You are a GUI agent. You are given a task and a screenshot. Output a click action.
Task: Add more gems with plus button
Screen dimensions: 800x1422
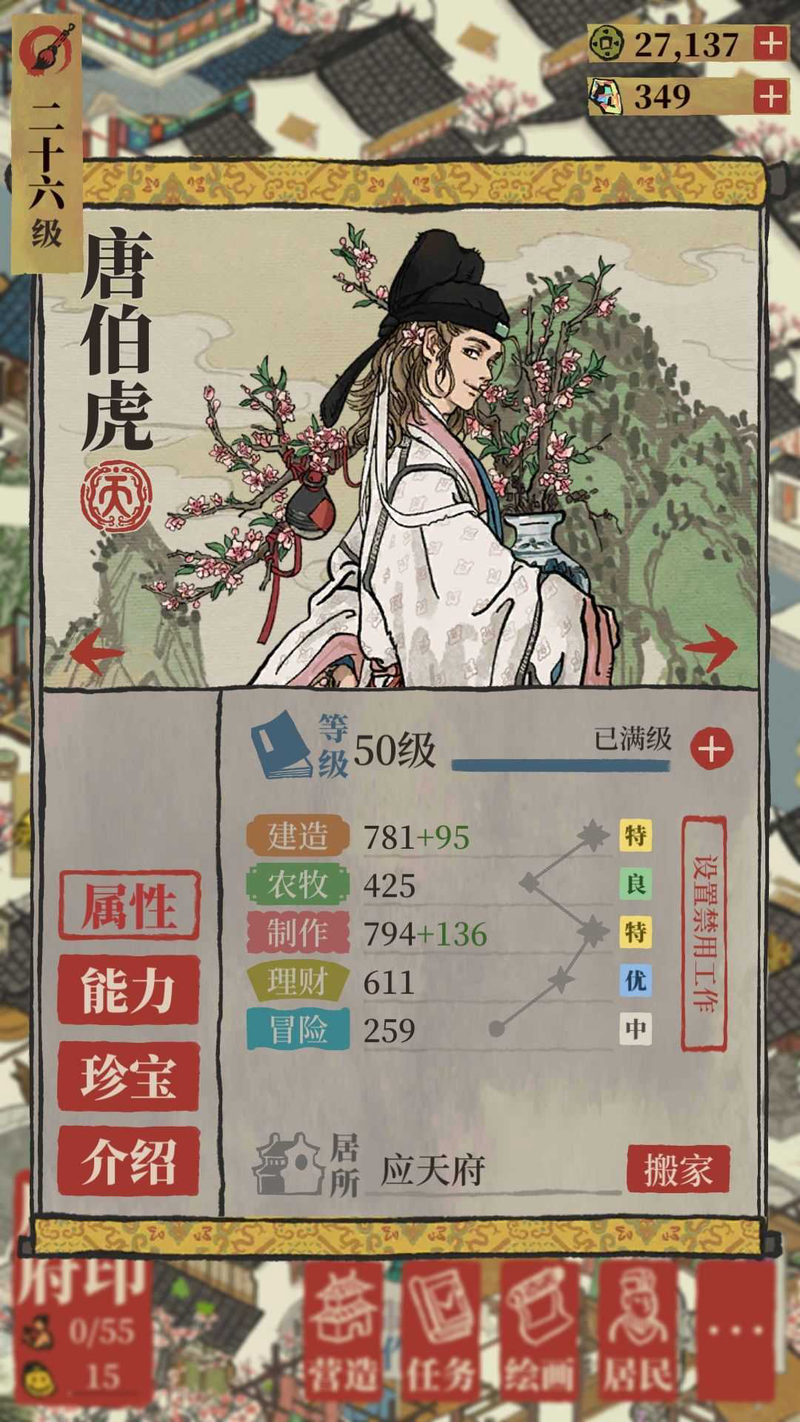click(x=770, y=96)
